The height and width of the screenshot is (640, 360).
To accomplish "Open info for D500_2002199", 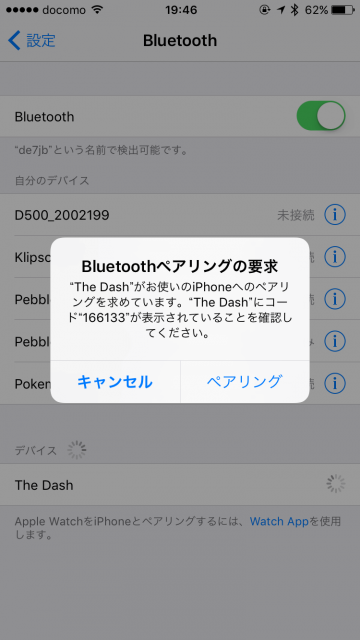I will pos(335,215).
